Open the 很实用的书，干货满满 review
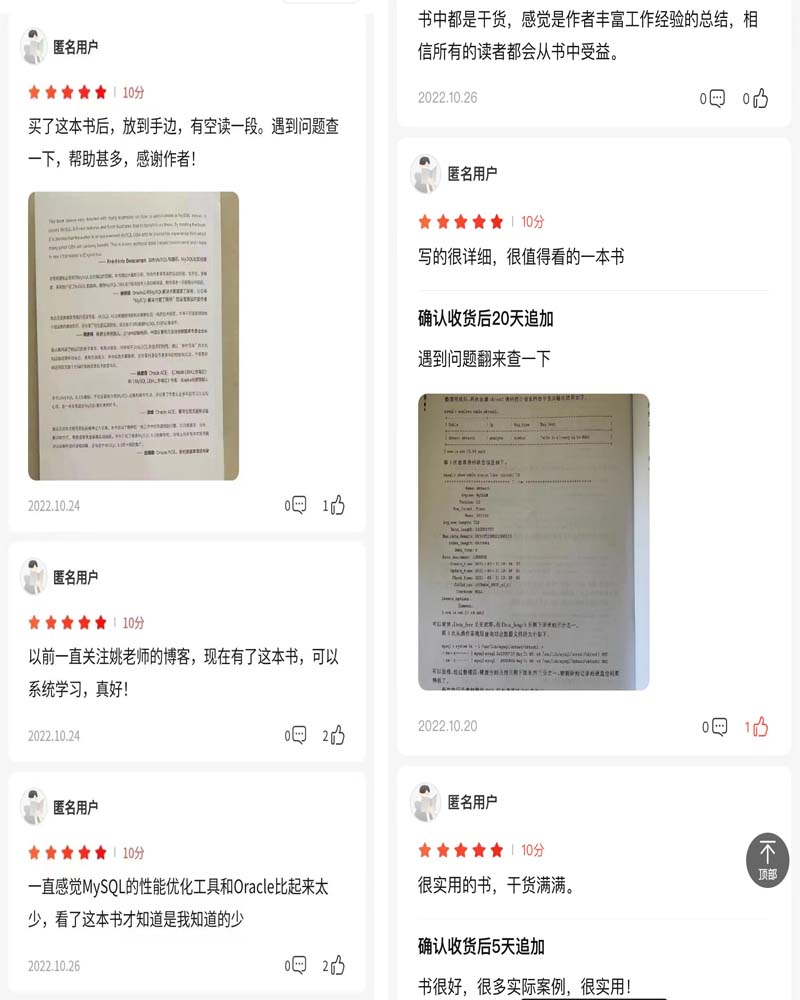 click(496, 885)
